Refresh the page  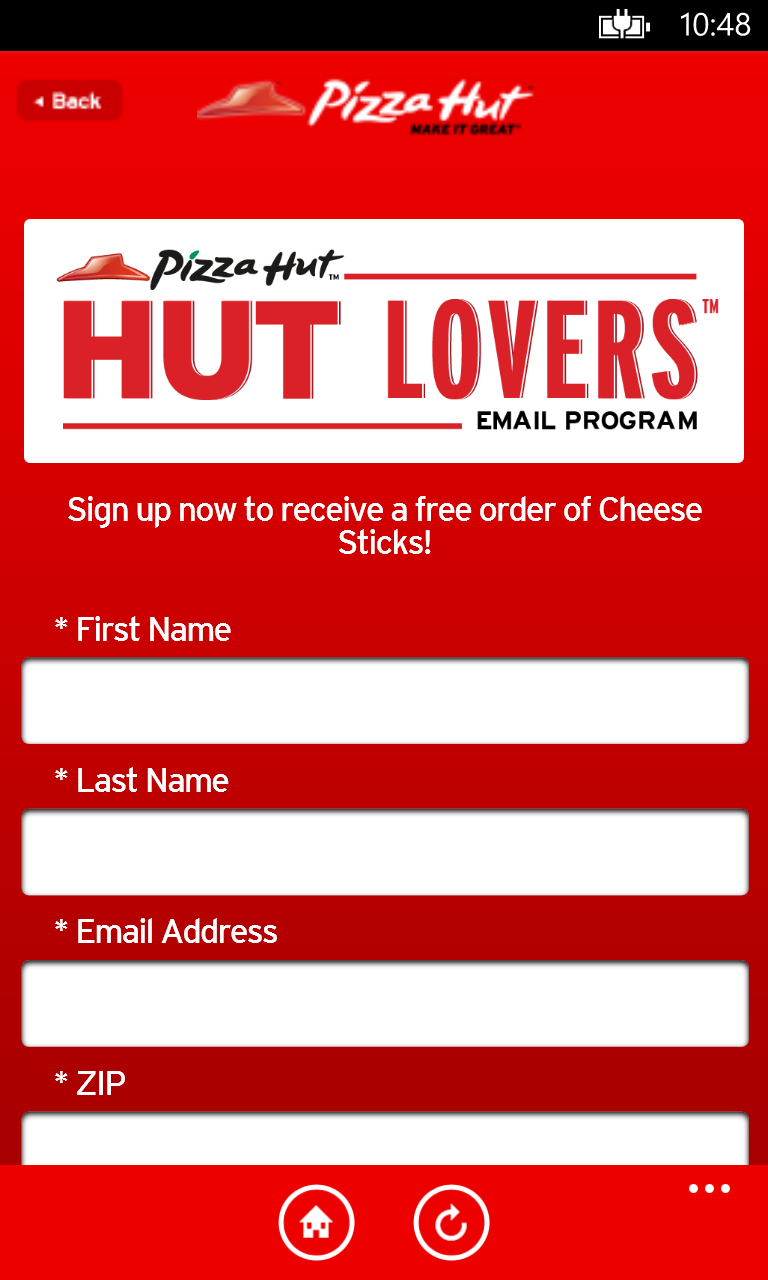click(451, 1222)
